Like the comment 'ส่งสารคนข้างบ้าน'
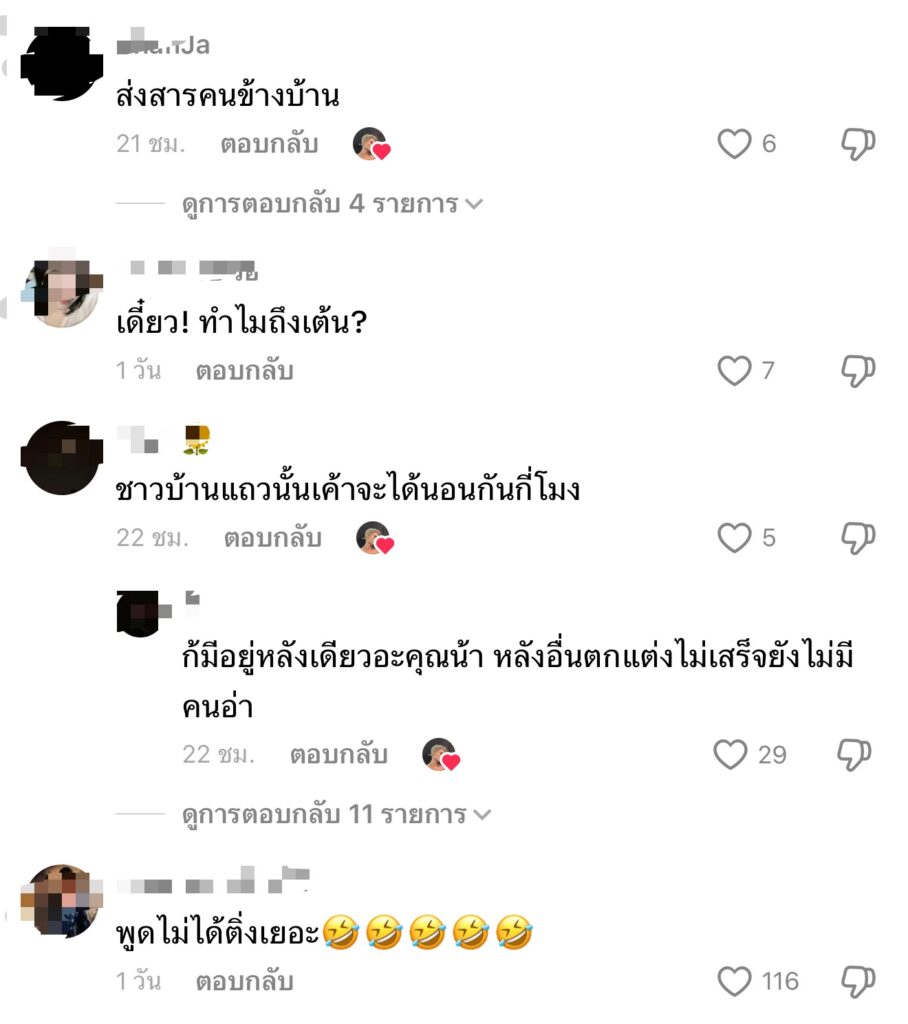Screen dimensions: 908x1024 735,144
